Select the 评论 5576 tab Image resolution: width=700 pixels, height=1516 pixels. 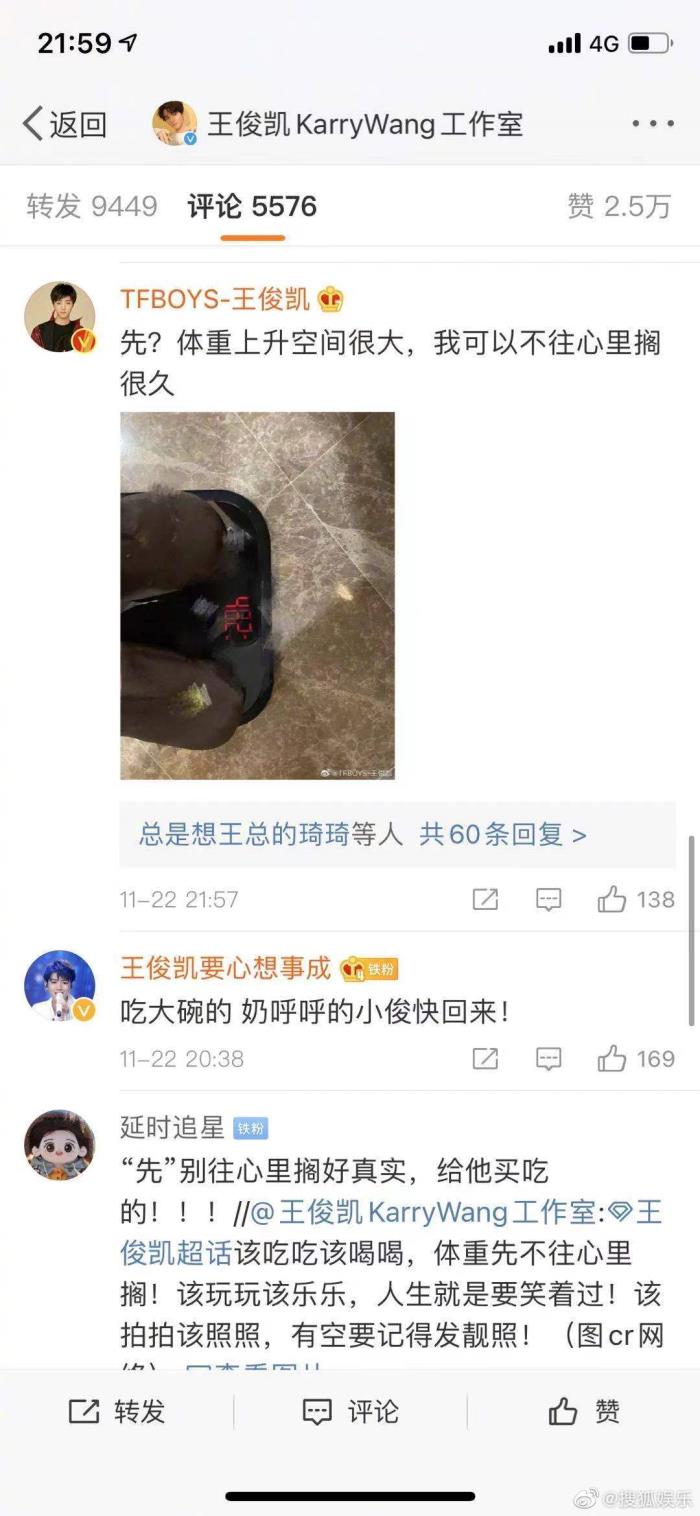click(x=252, y=207)
